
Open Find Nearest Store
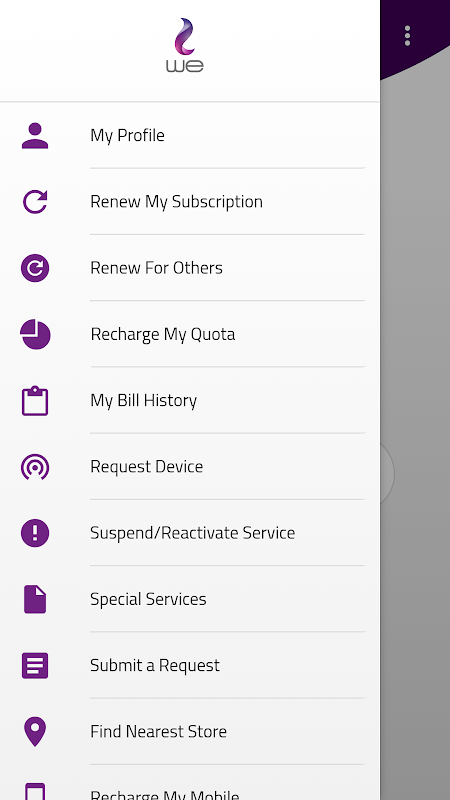tap(190, 732)
